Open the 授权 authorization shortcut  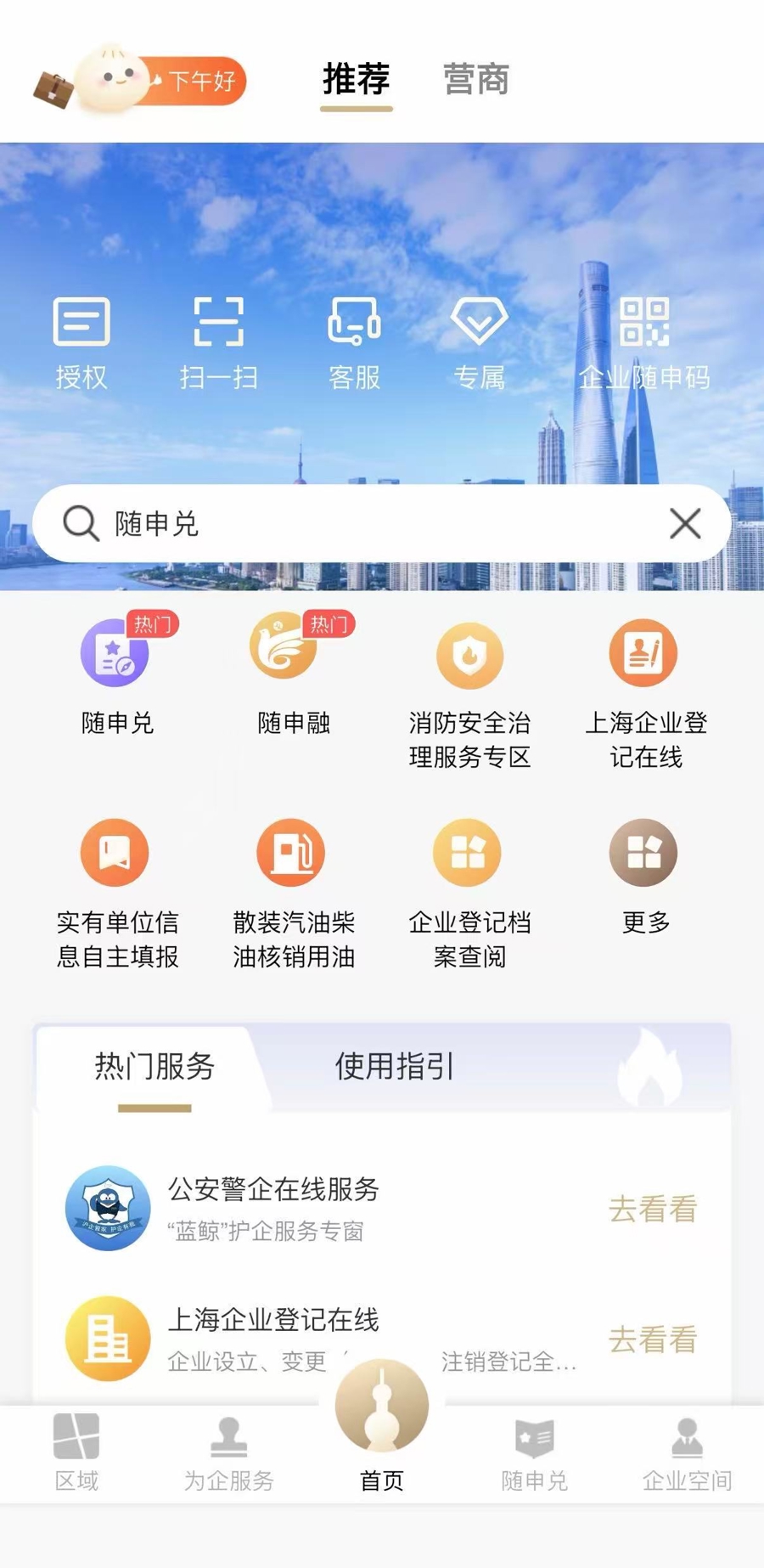click(81, 341)
